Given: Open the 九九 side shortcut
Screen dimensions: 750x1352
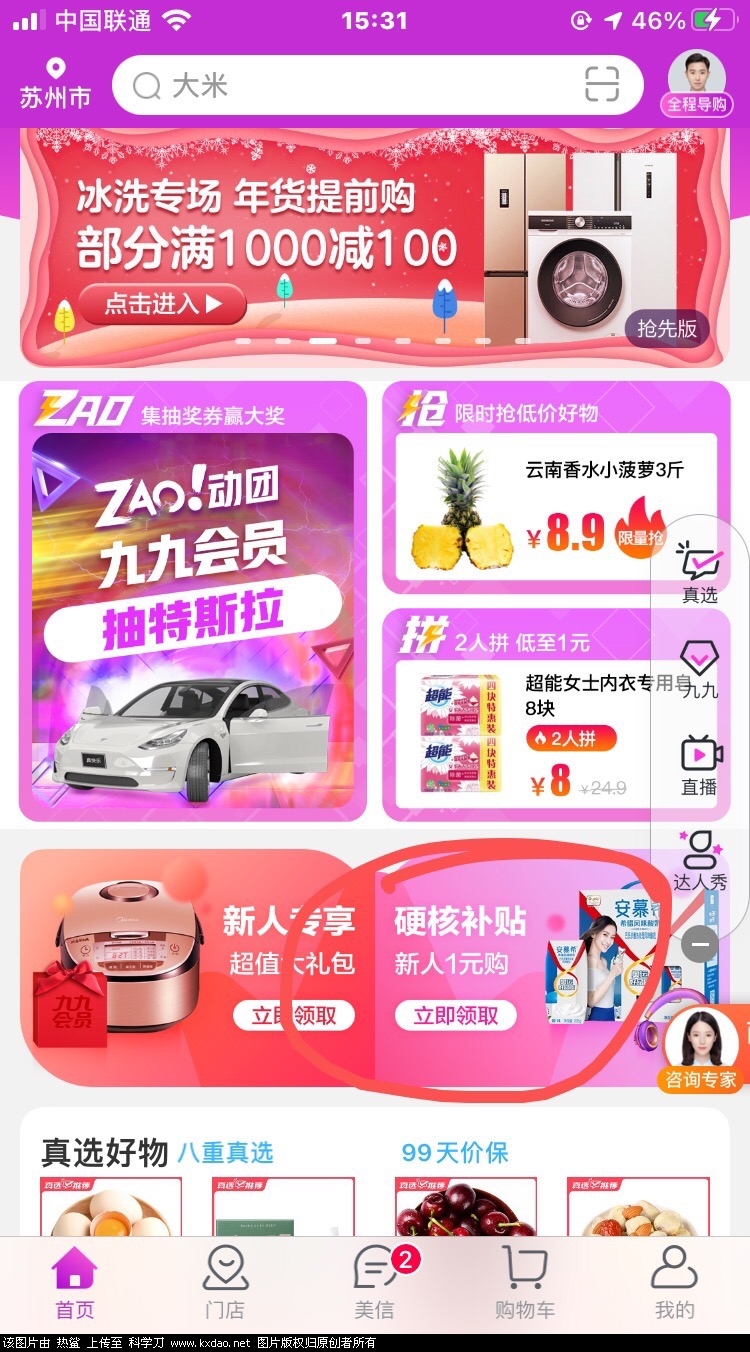Looking at the screenshot, I should [x=700, y=668].
